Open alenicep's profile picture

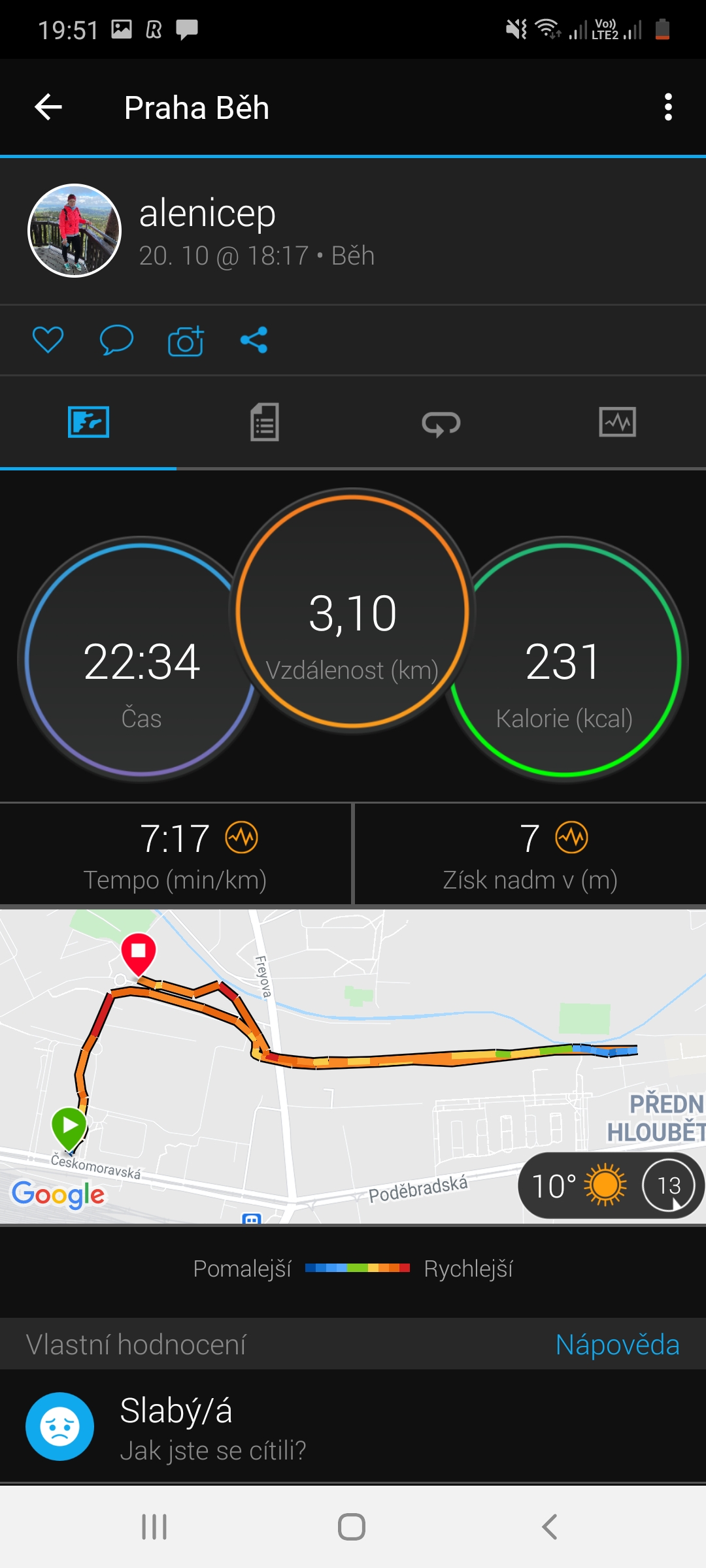click(75, 231)
